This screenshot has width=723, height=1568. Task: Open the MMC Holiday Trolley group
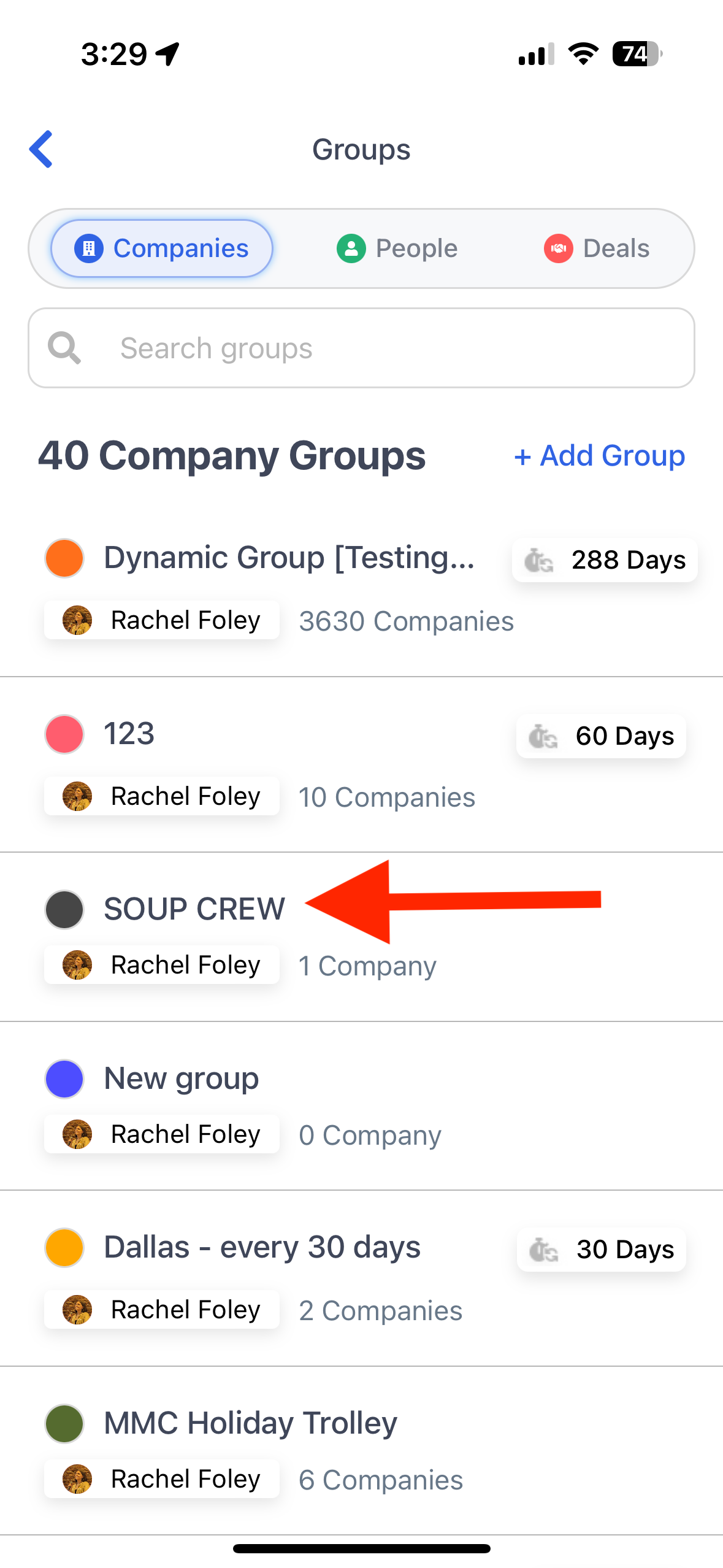(361, 1451)
